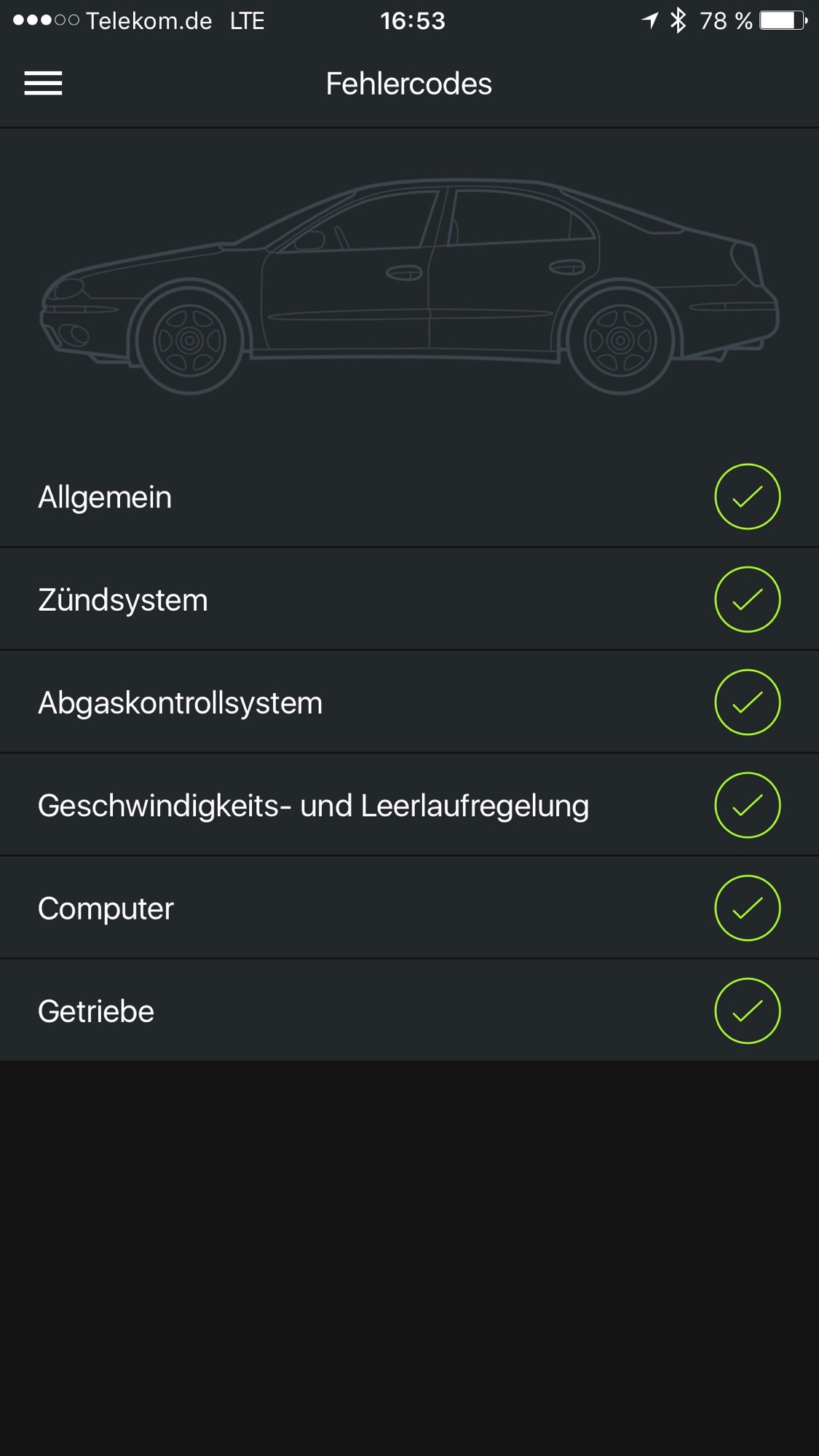Open the hamburger menu
This screenshot has width=819, height=1456.
tap(43, 83)
